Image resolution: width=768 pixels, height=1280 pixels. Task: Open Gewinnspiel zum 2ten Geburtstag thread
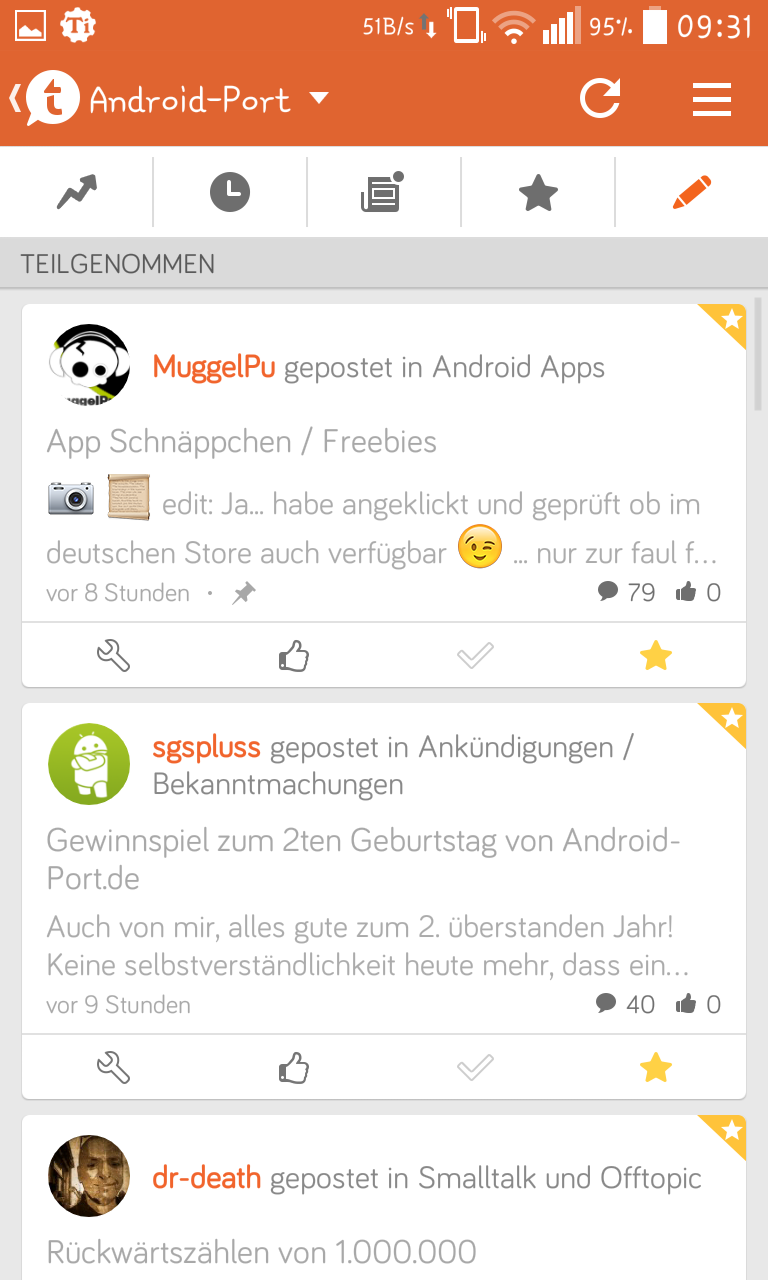point(363,859)
